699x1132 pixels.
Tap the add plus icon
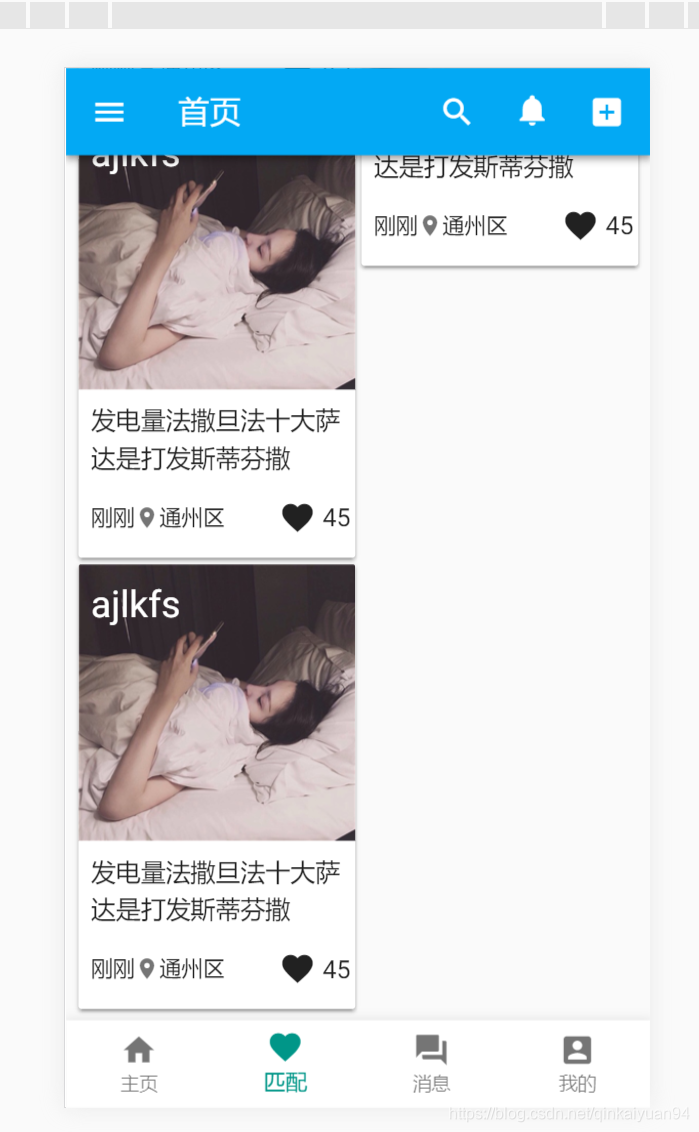[x=607, y=112]
